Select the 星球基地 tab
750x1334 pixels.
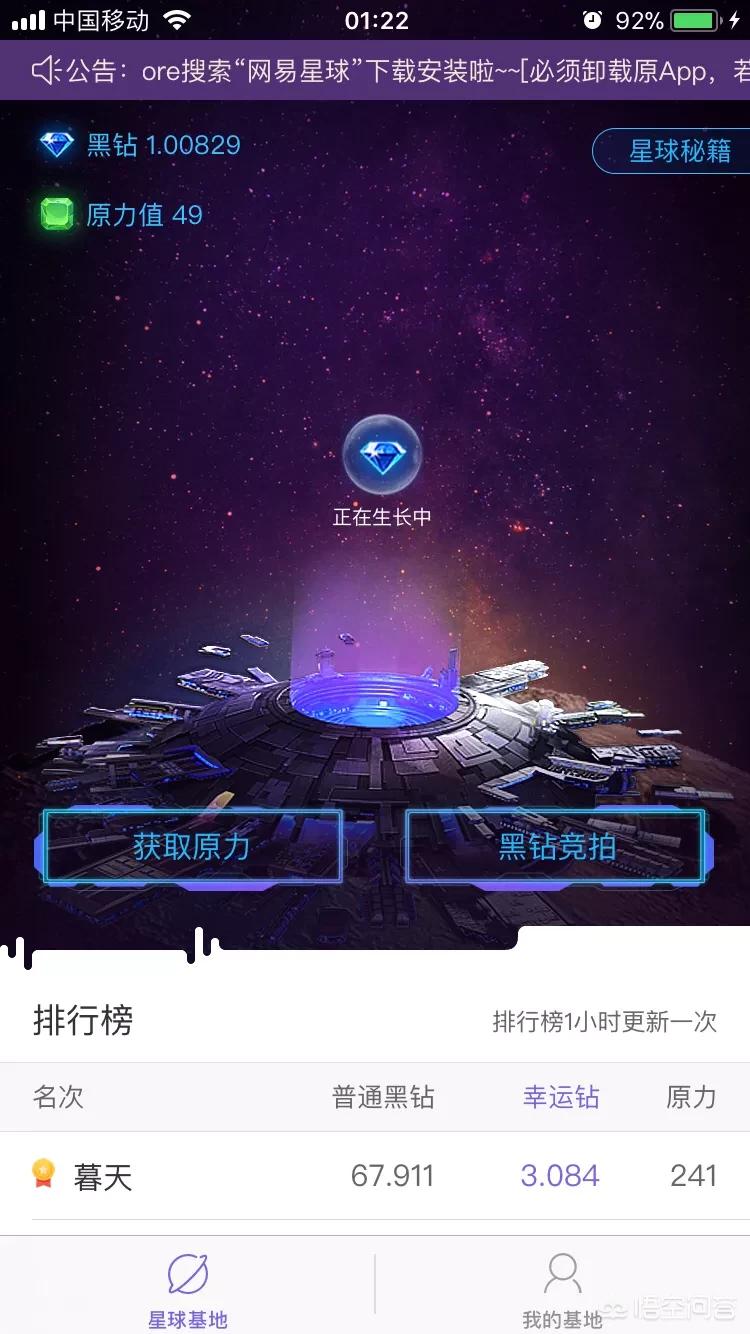(x=188, y=1290)
